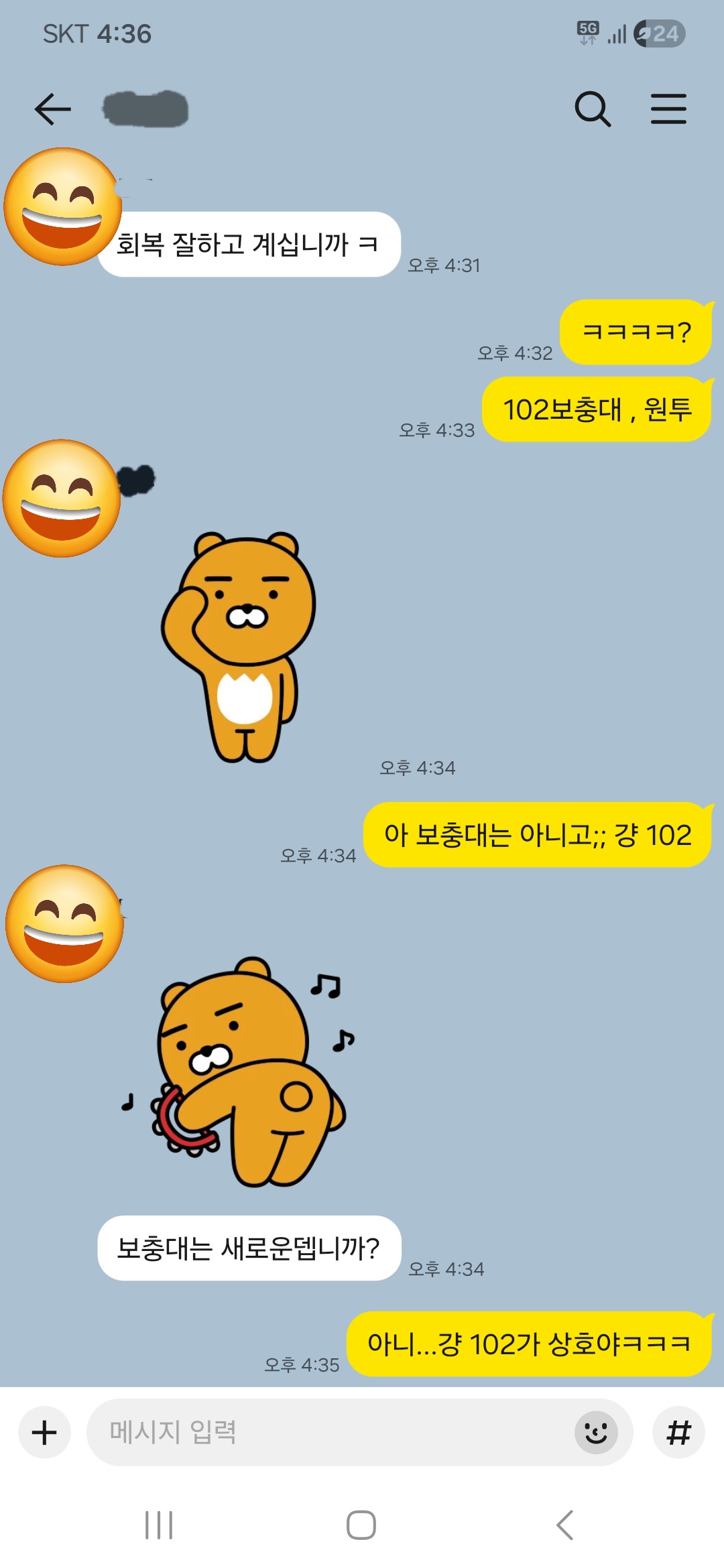The height and width of the screenshot is (1568, 724).
Task: Open the hashtag search button
Action: click(x=678, y=1432)
